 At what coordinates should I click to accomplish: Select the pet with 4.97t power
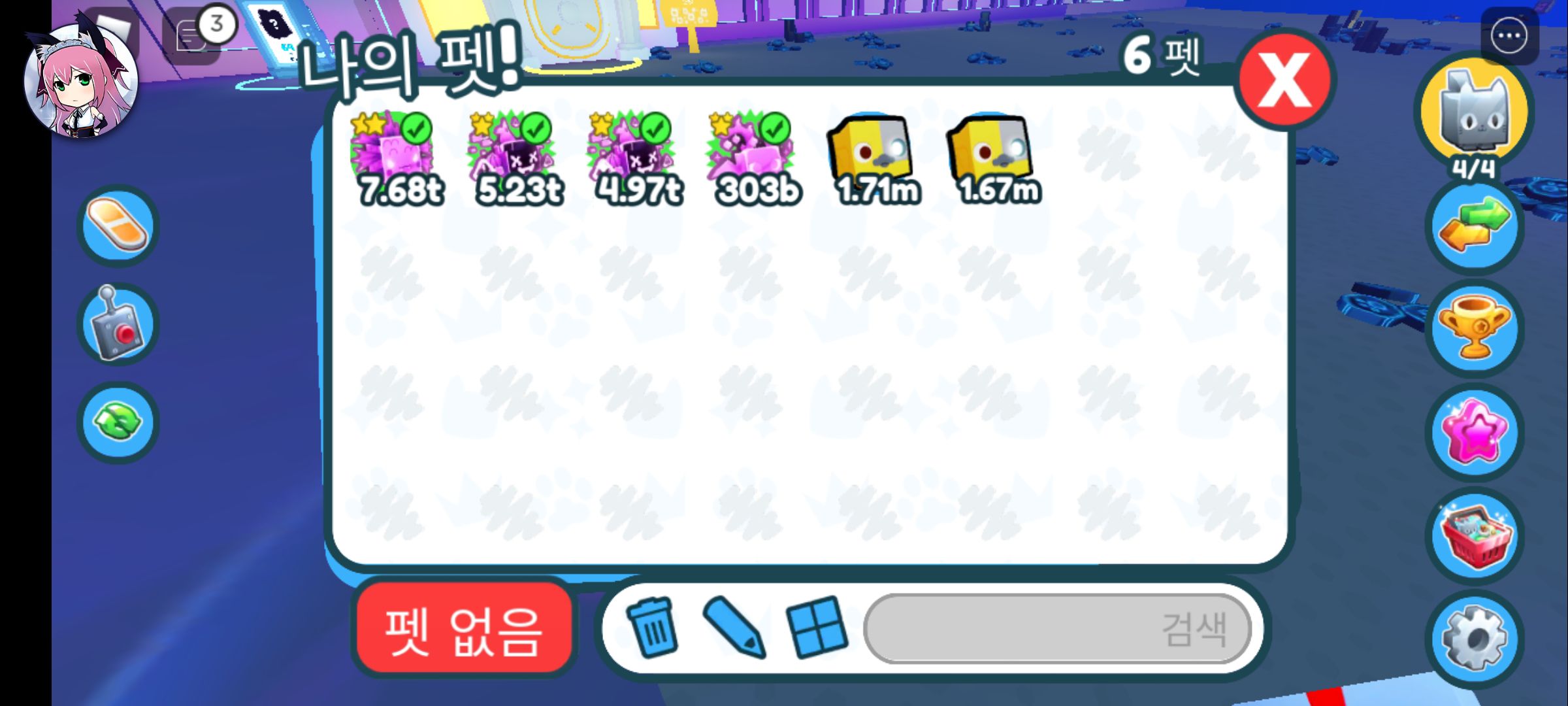click(x=633, y=157)
